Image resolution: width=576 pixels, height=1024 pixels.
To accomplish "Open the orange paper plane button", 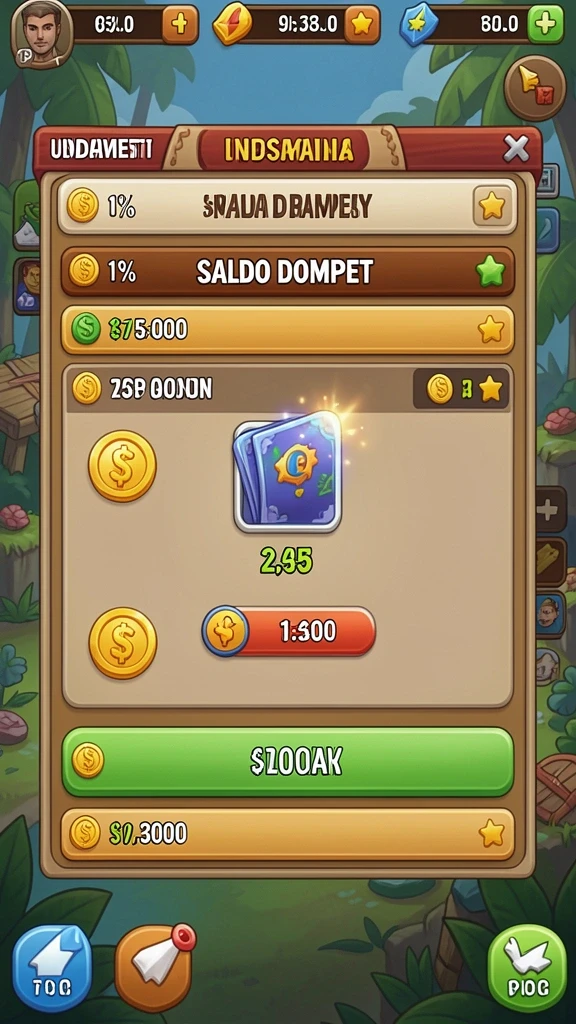I will (x=155, y=967).
